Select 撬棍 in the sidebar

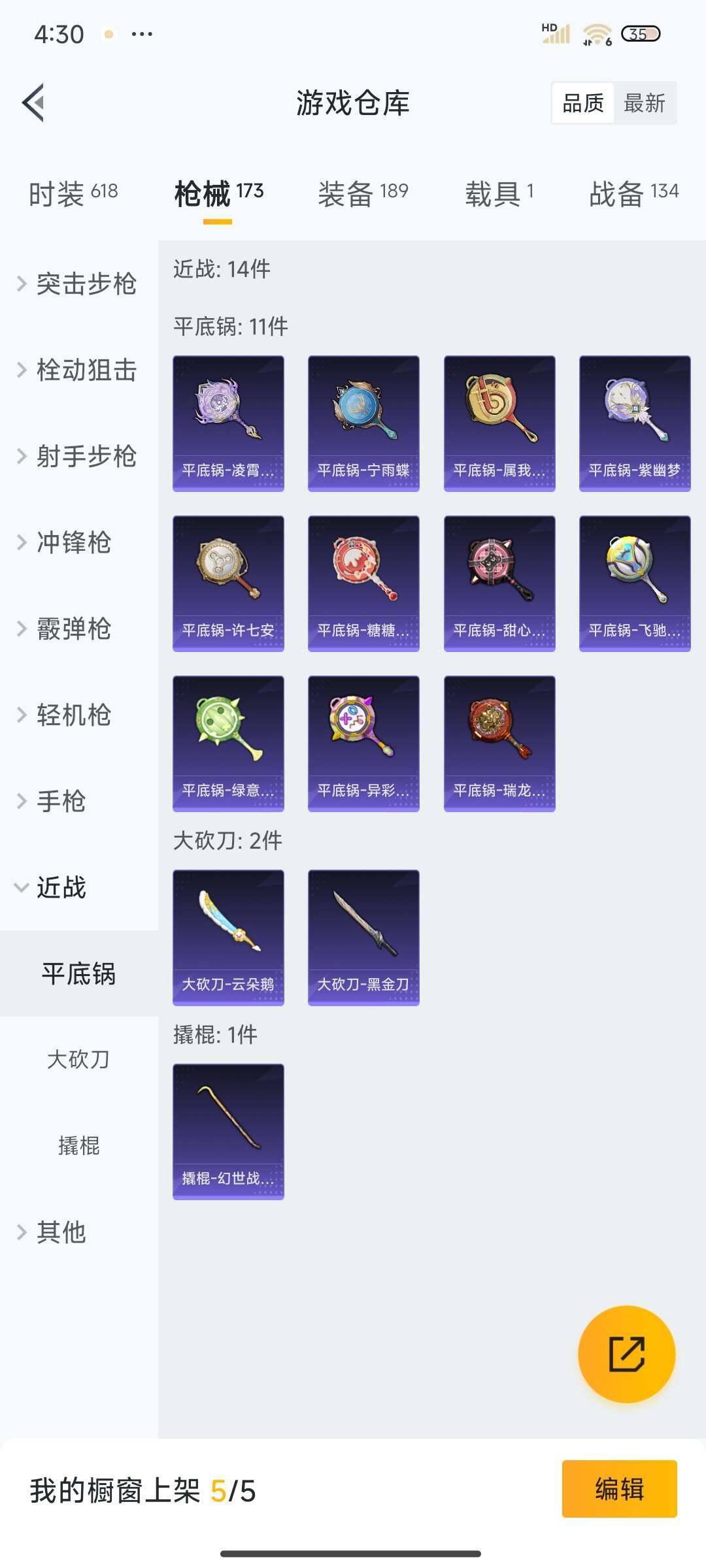[78, 1146]
